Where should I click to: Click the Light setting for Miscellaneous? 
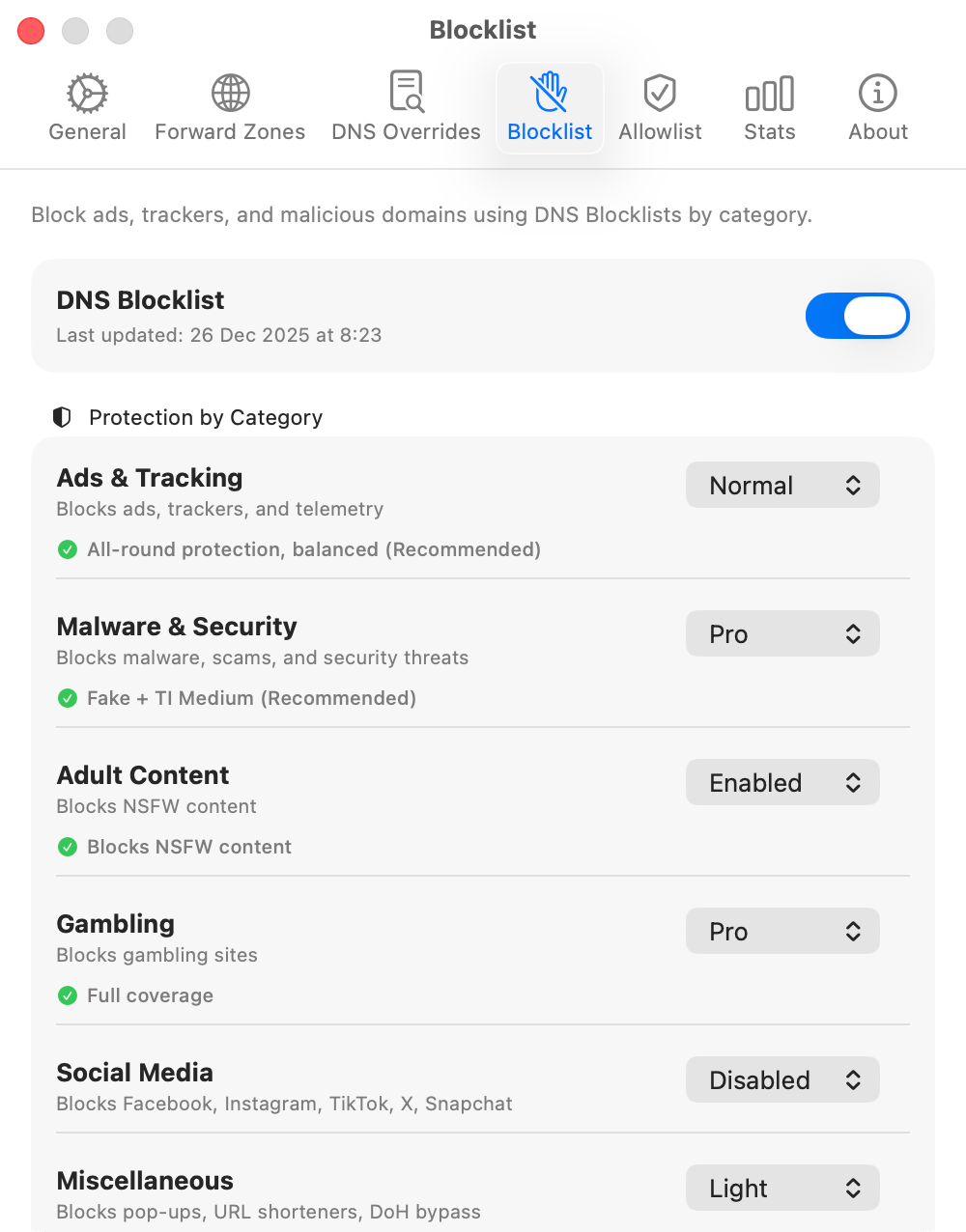[782, 1188]
